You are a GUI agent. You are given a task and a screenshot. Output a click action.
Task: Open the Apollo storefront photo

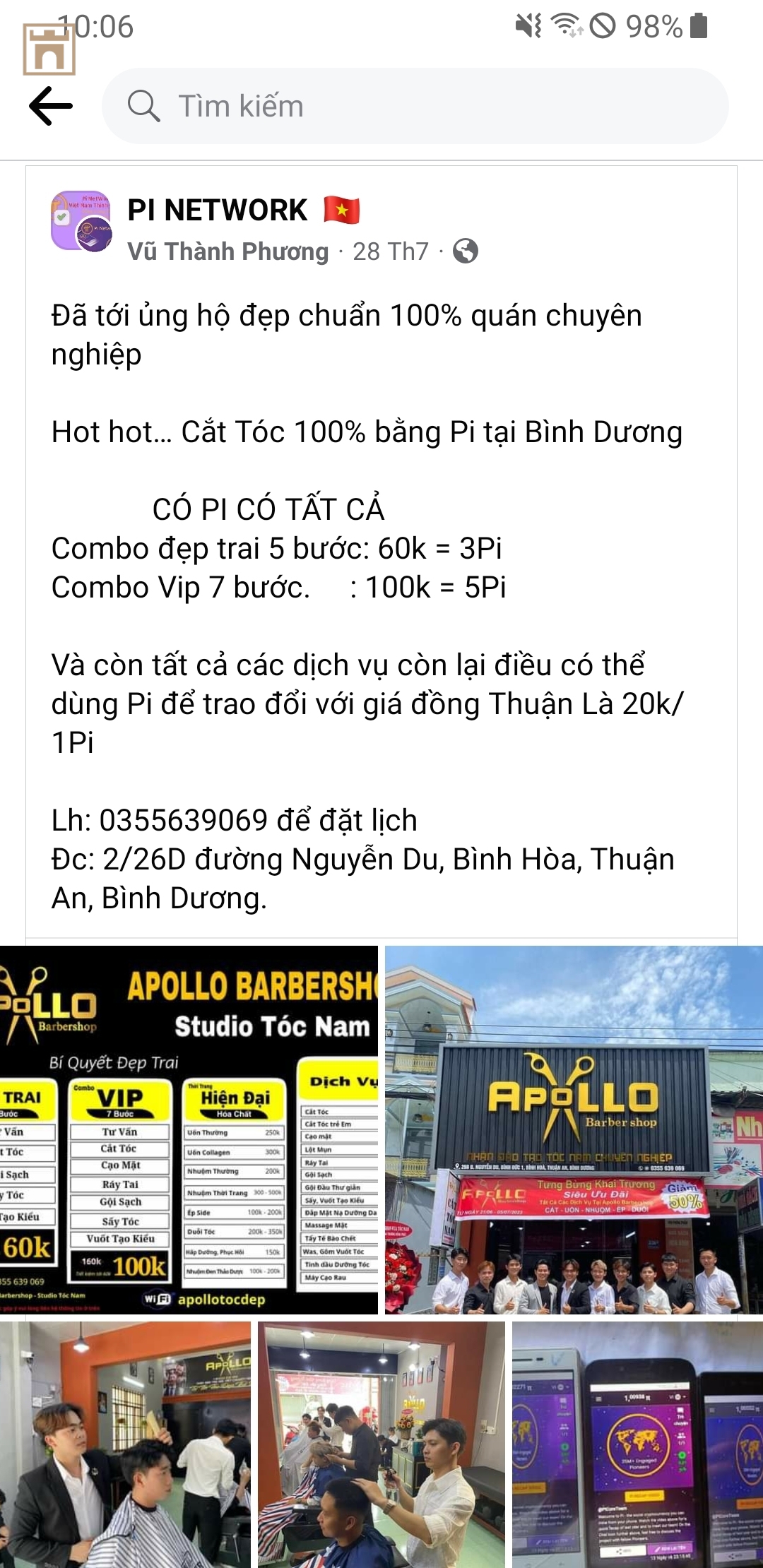(x=574, y=1130)
